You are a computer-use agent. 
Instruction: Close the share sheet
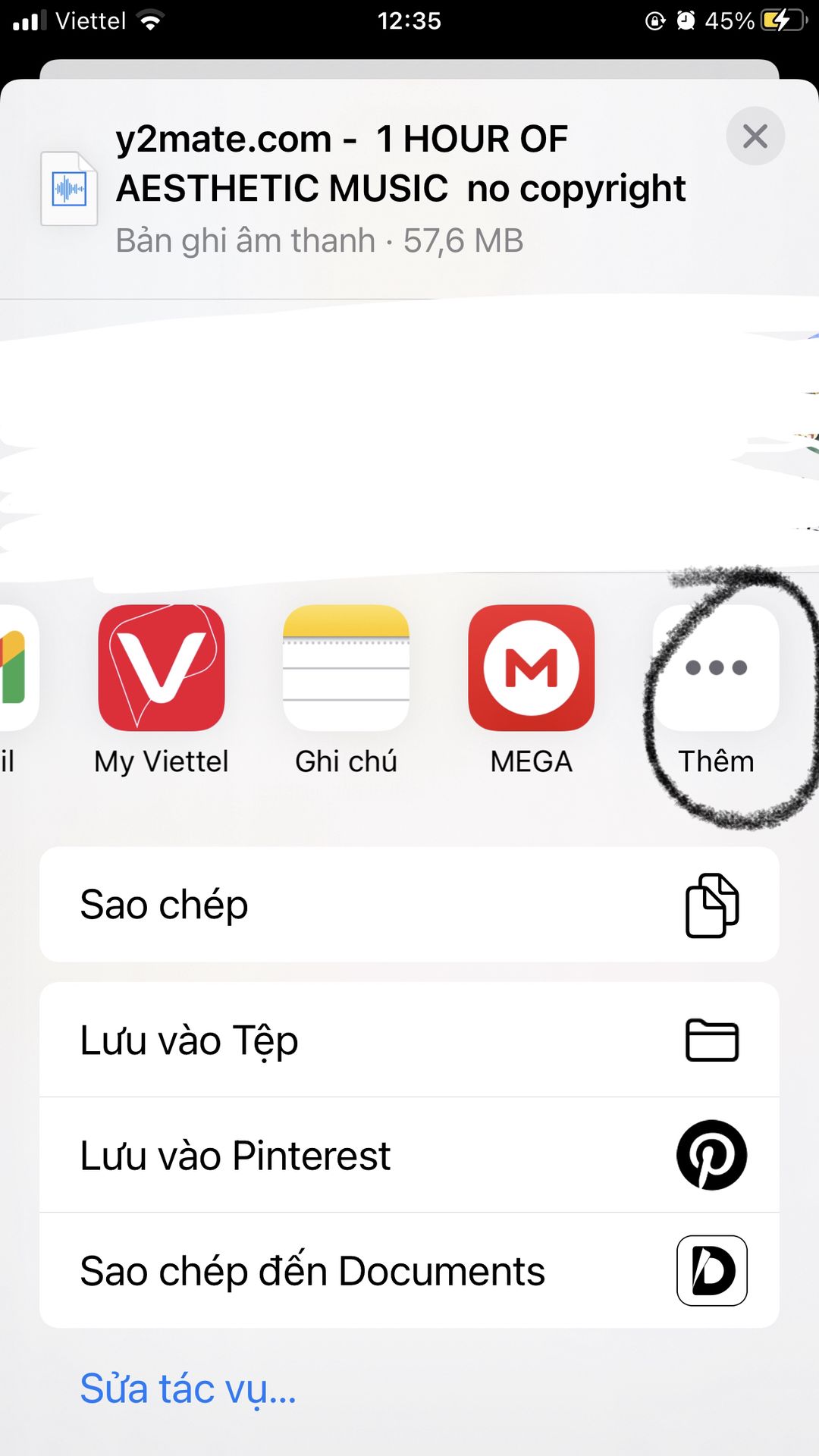point(755,136)
